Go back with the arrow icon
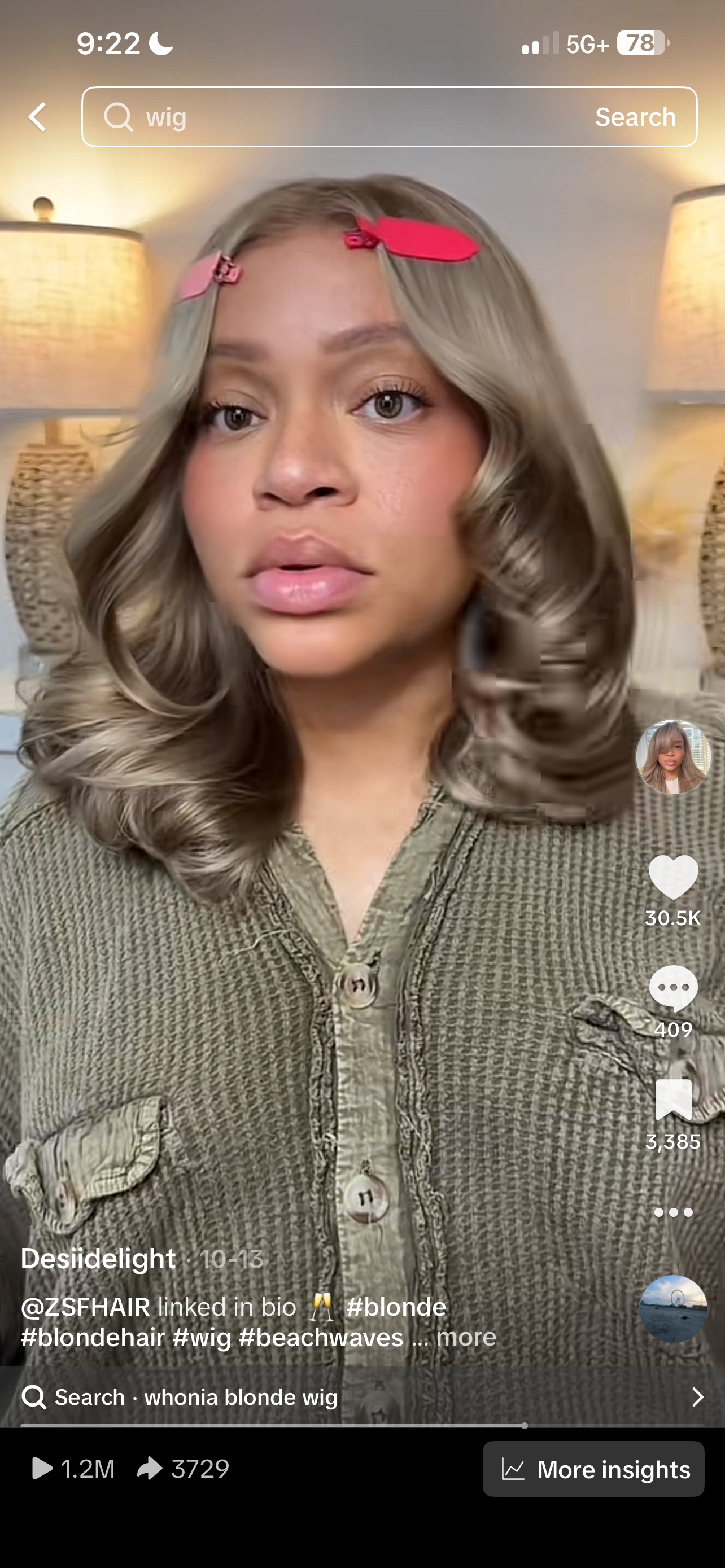 pyautogui.click(x=38, y=117)
